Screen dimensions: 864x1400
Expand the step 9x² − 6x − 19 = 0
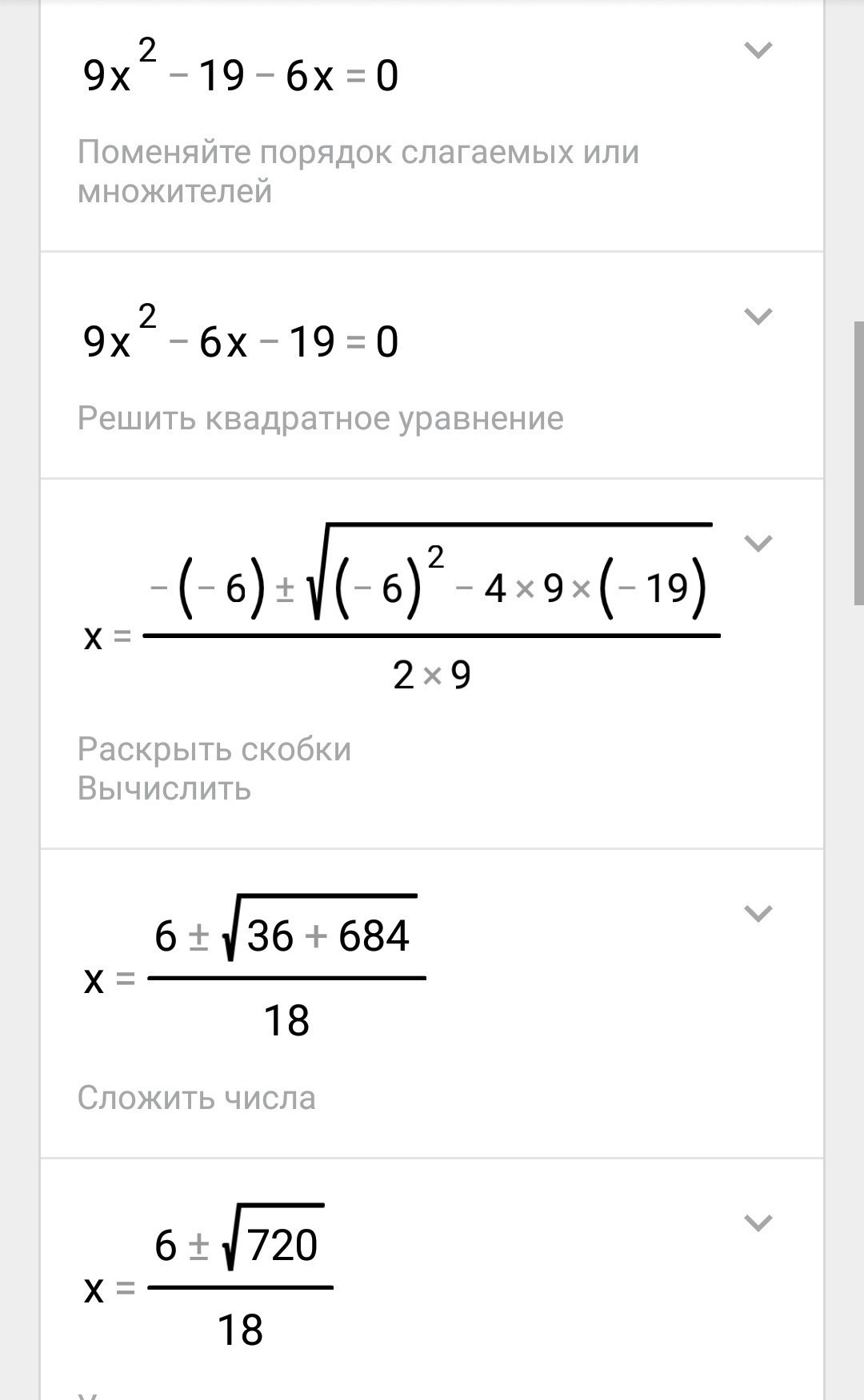[x=758, y=317]
